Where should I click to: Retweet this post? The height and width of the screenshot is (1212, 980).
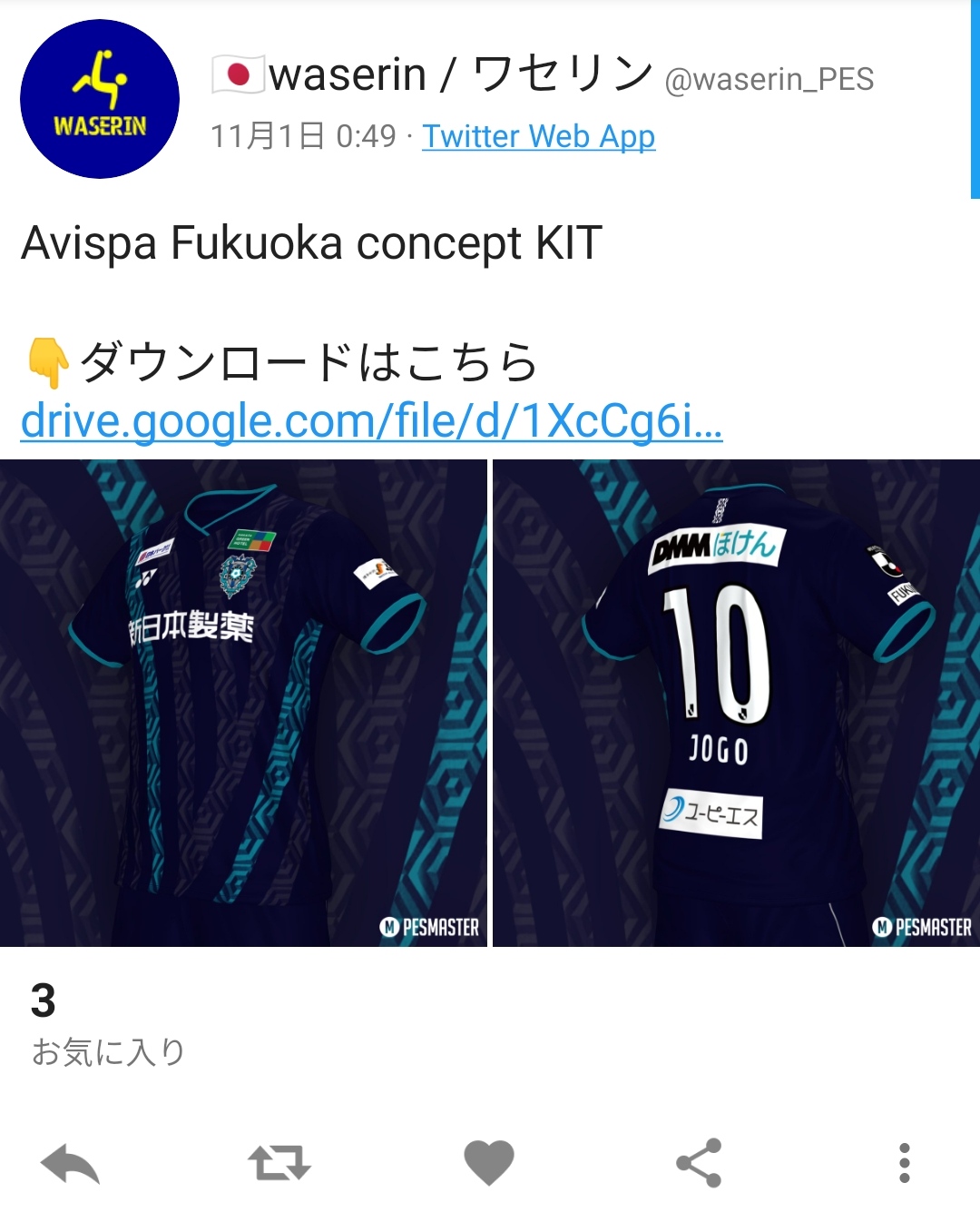tap(279, 1163)
